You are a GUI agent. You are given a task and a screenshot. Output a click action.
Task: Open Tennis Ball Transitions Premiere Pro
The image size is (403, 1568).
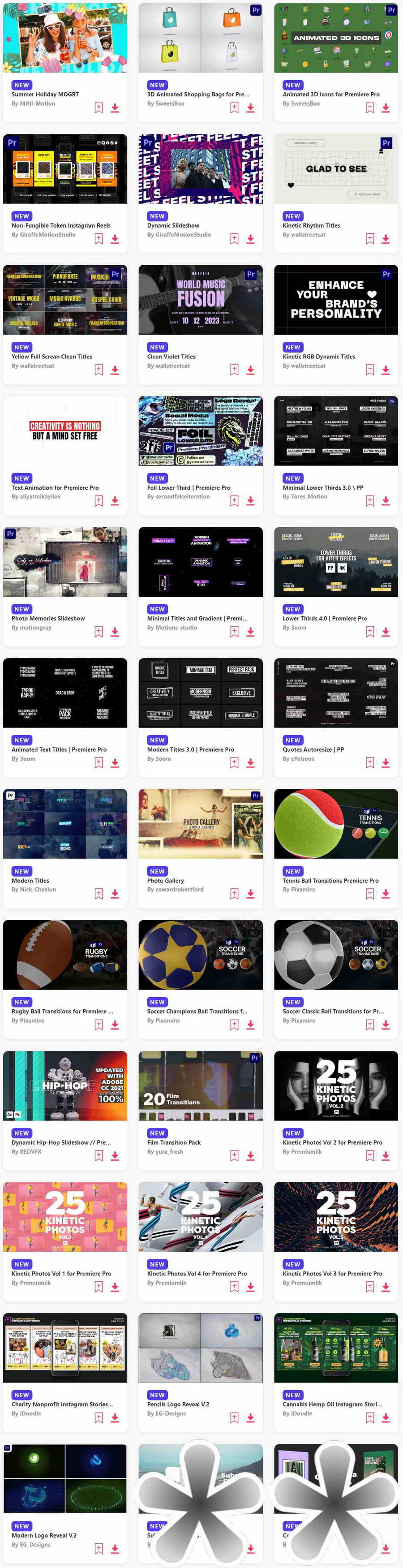[330, 880]
